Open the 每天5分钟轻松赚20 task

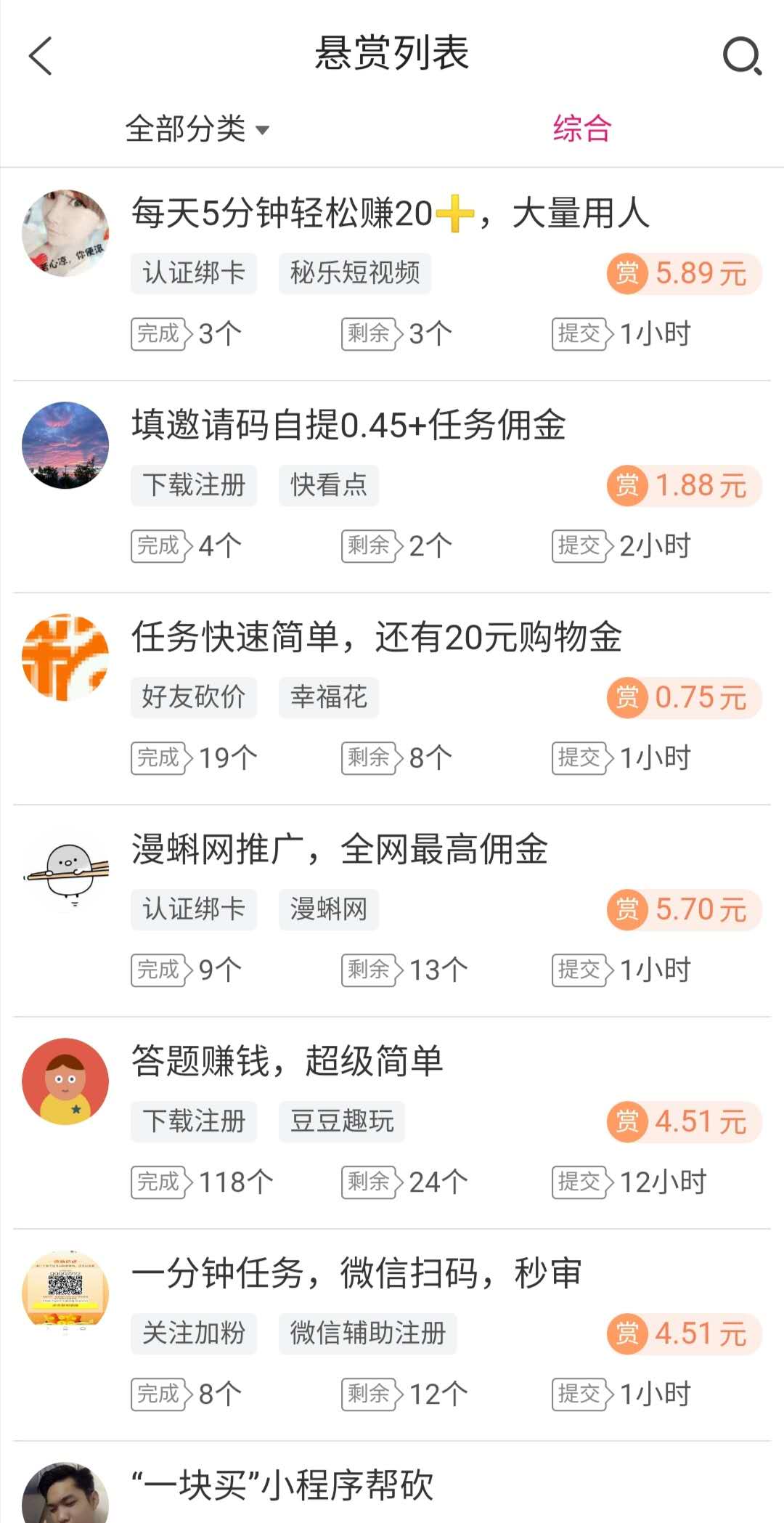tap(392, 275)
